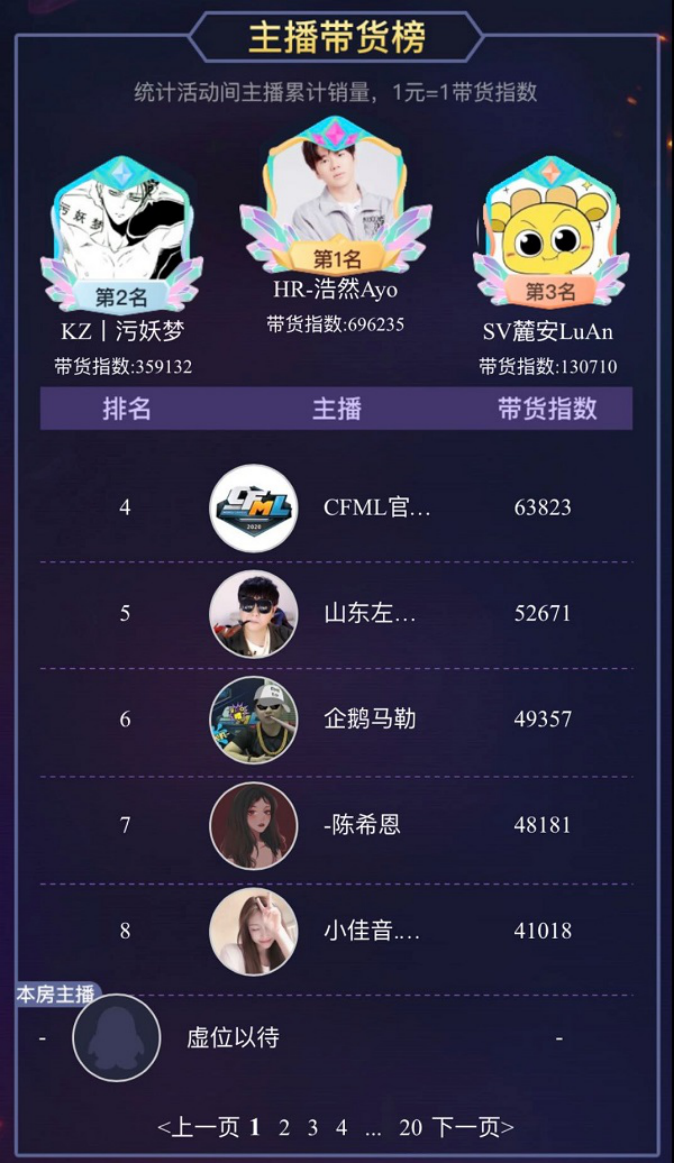This screenshot has width=674, height=1163.
Task: View rank 7 streamer -陈希恩
Action: [x=253, y=826]
